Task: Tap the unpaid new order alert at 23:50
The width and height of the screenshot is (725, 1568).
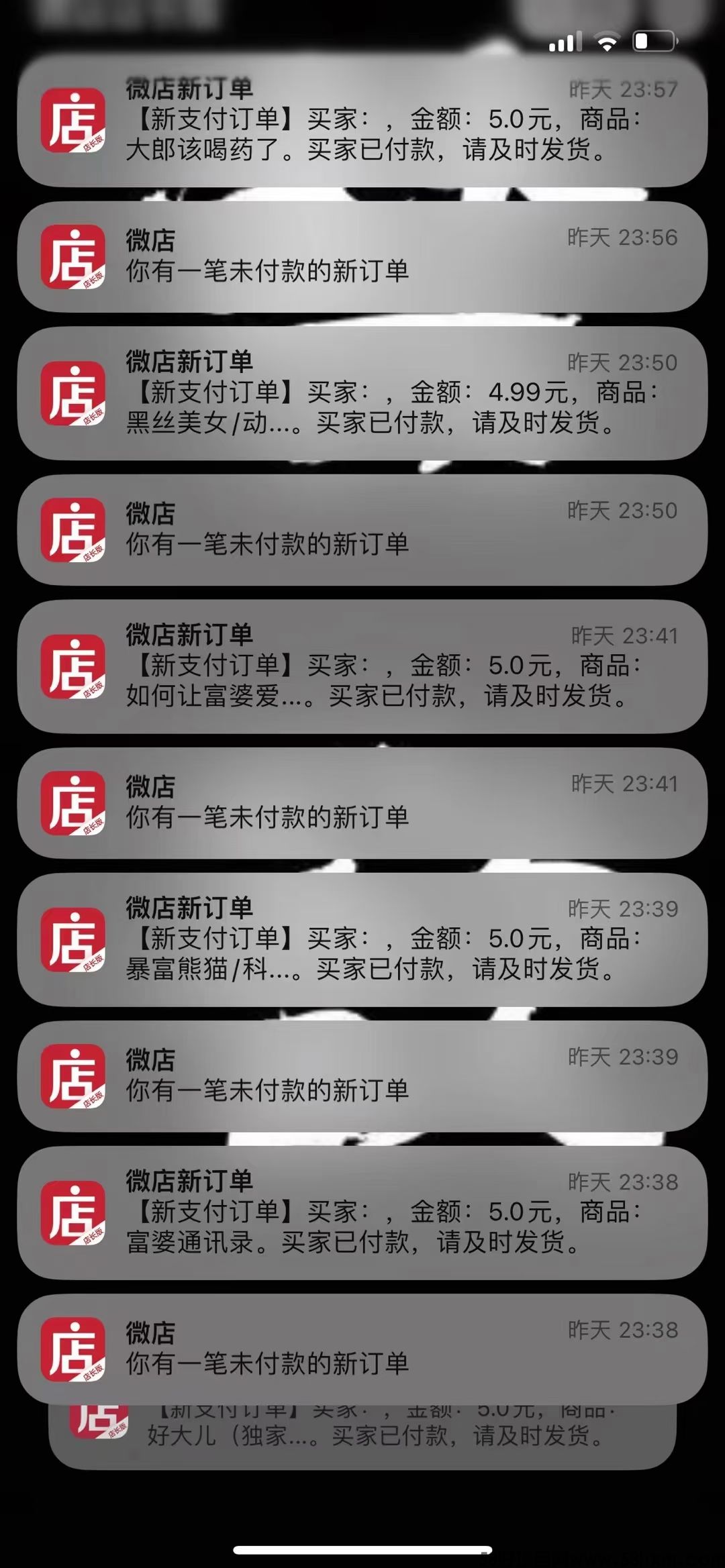Action: tap(362, 529)
